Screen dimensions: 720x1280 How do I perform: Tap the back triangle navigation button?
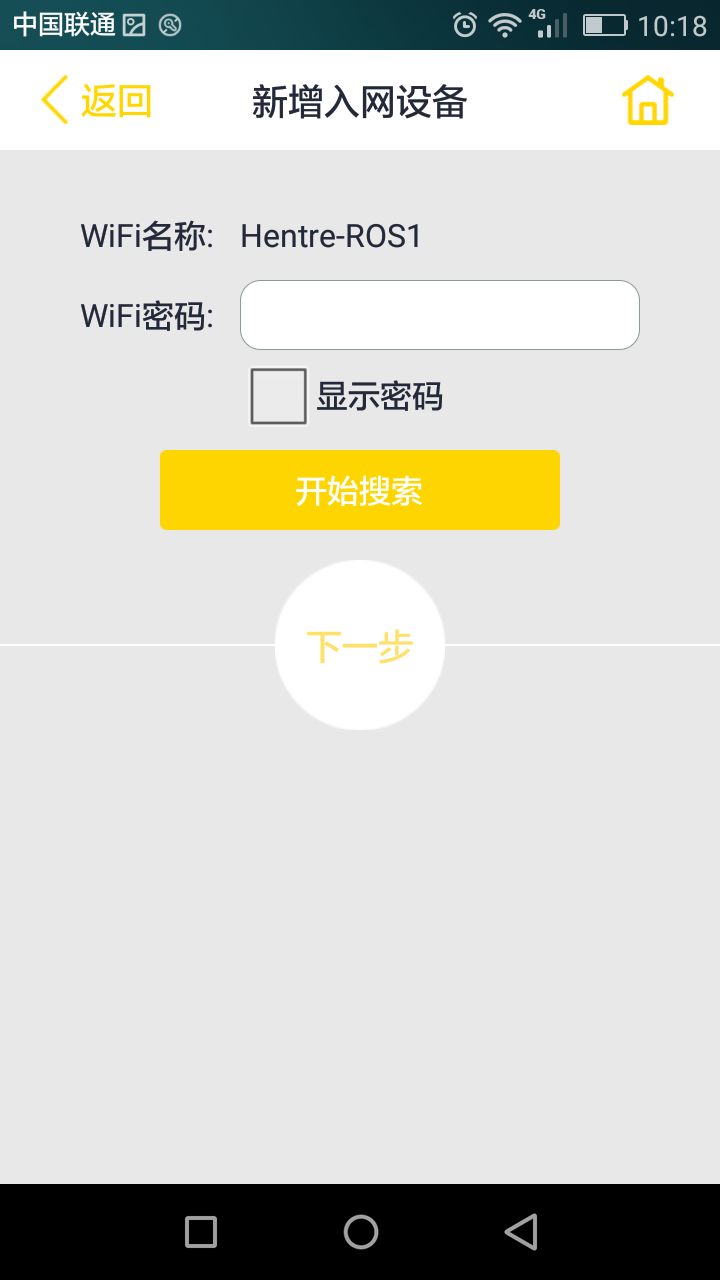click(x=520, y=1232)
